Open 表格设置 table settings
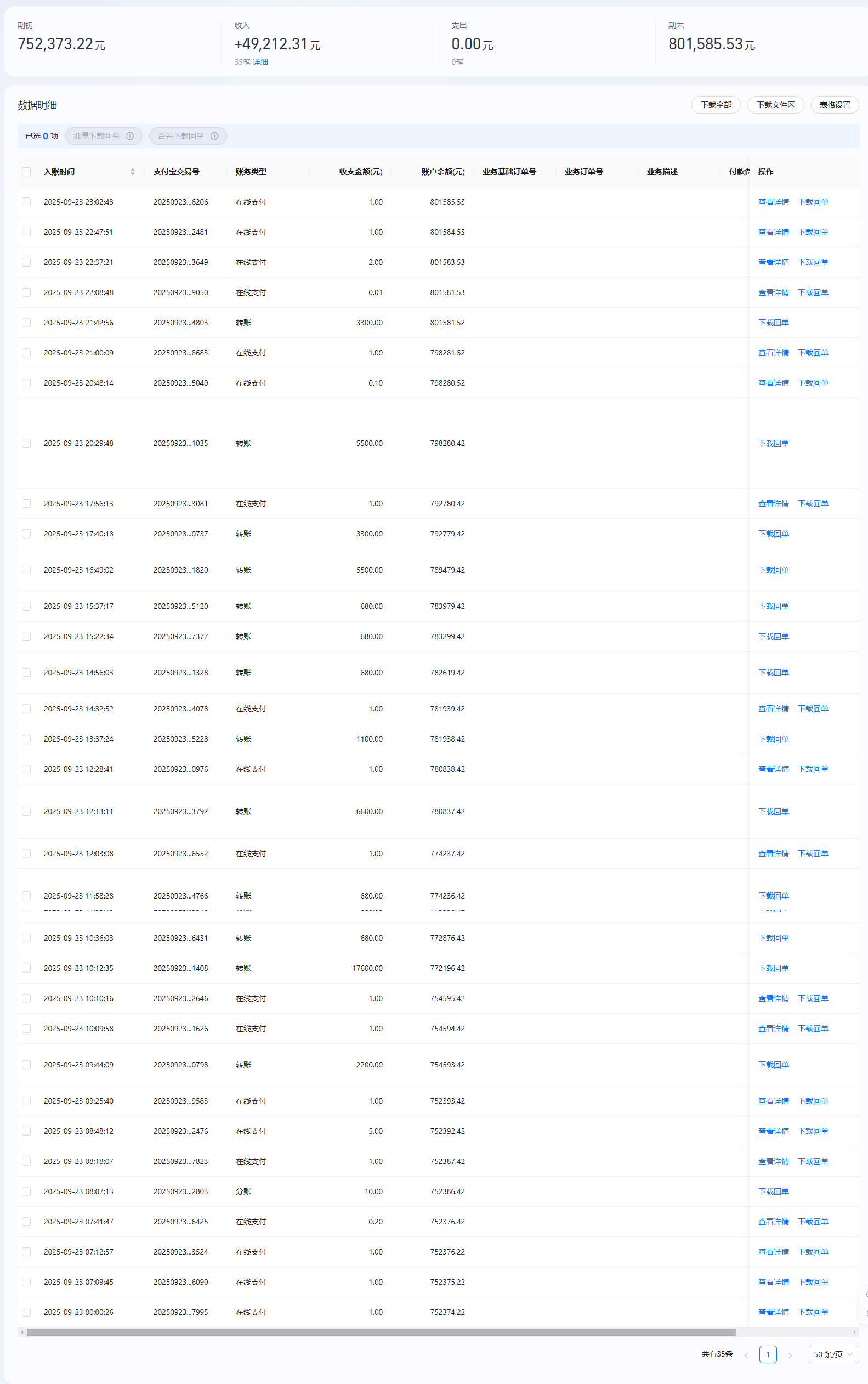 pos(834,105)
